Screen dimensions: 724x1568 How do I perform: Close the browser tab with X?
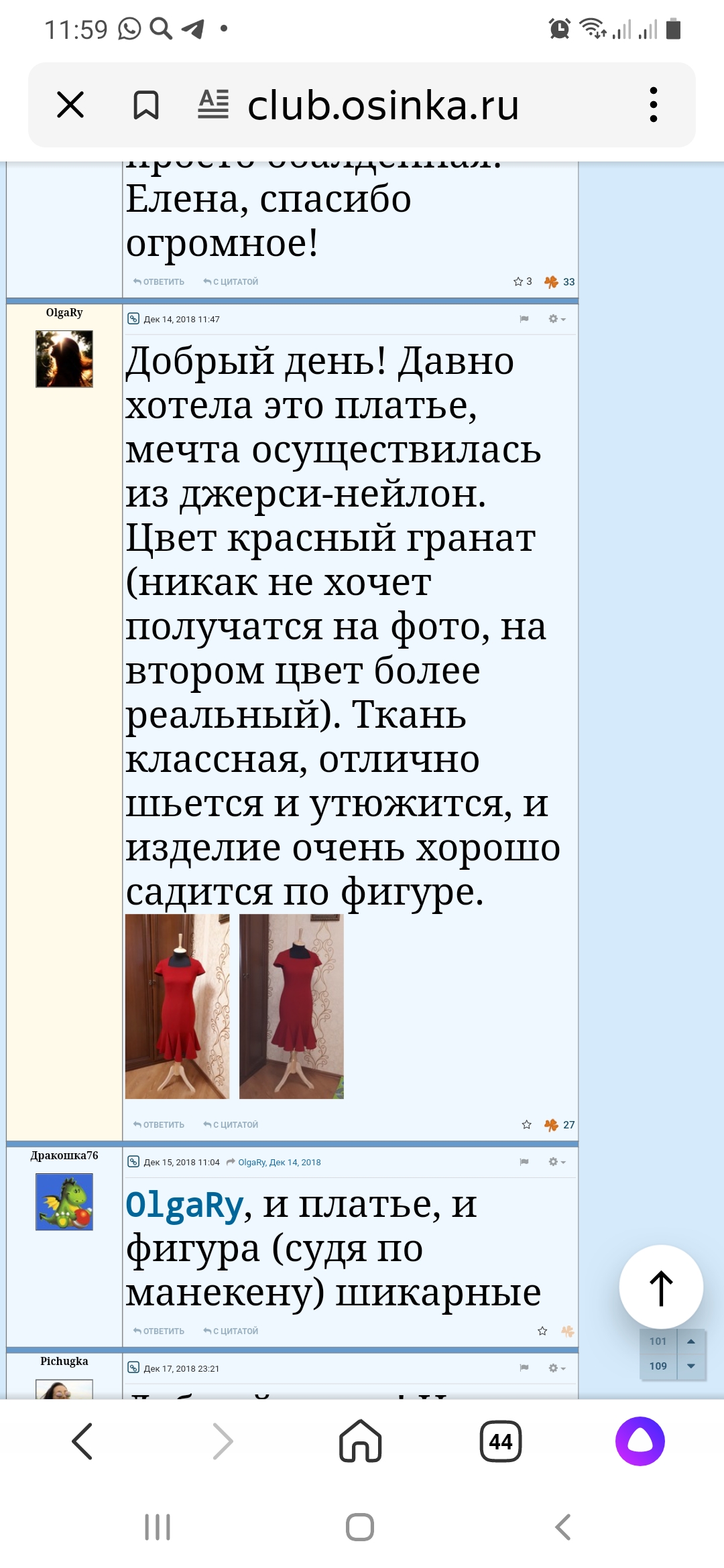pos(70,105)
